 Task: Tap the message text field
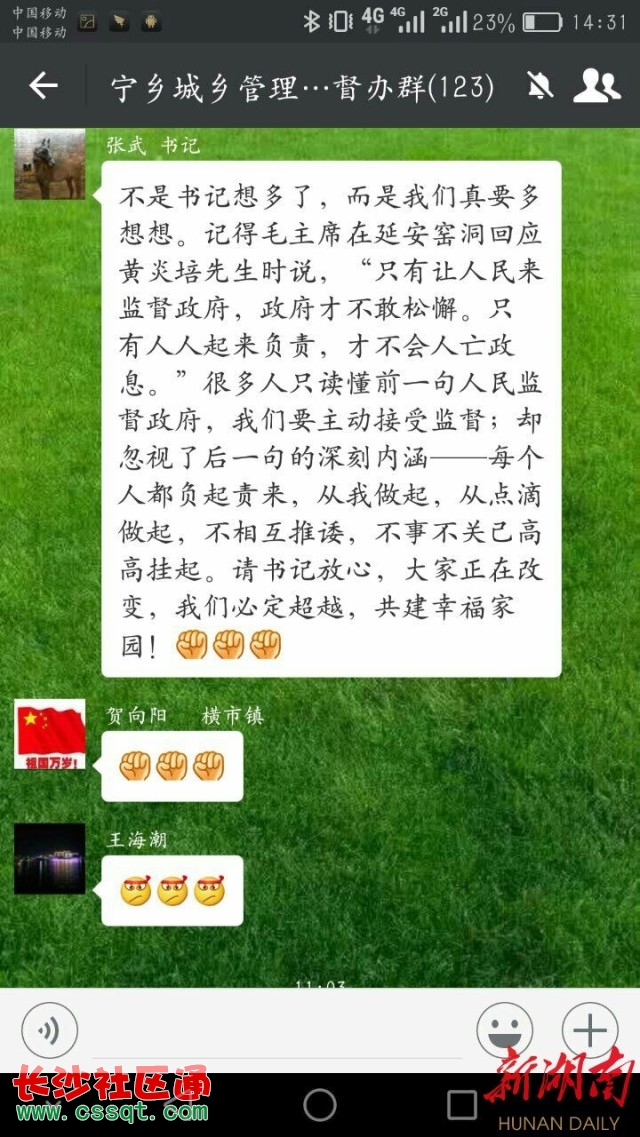[x=270, y=1032]
